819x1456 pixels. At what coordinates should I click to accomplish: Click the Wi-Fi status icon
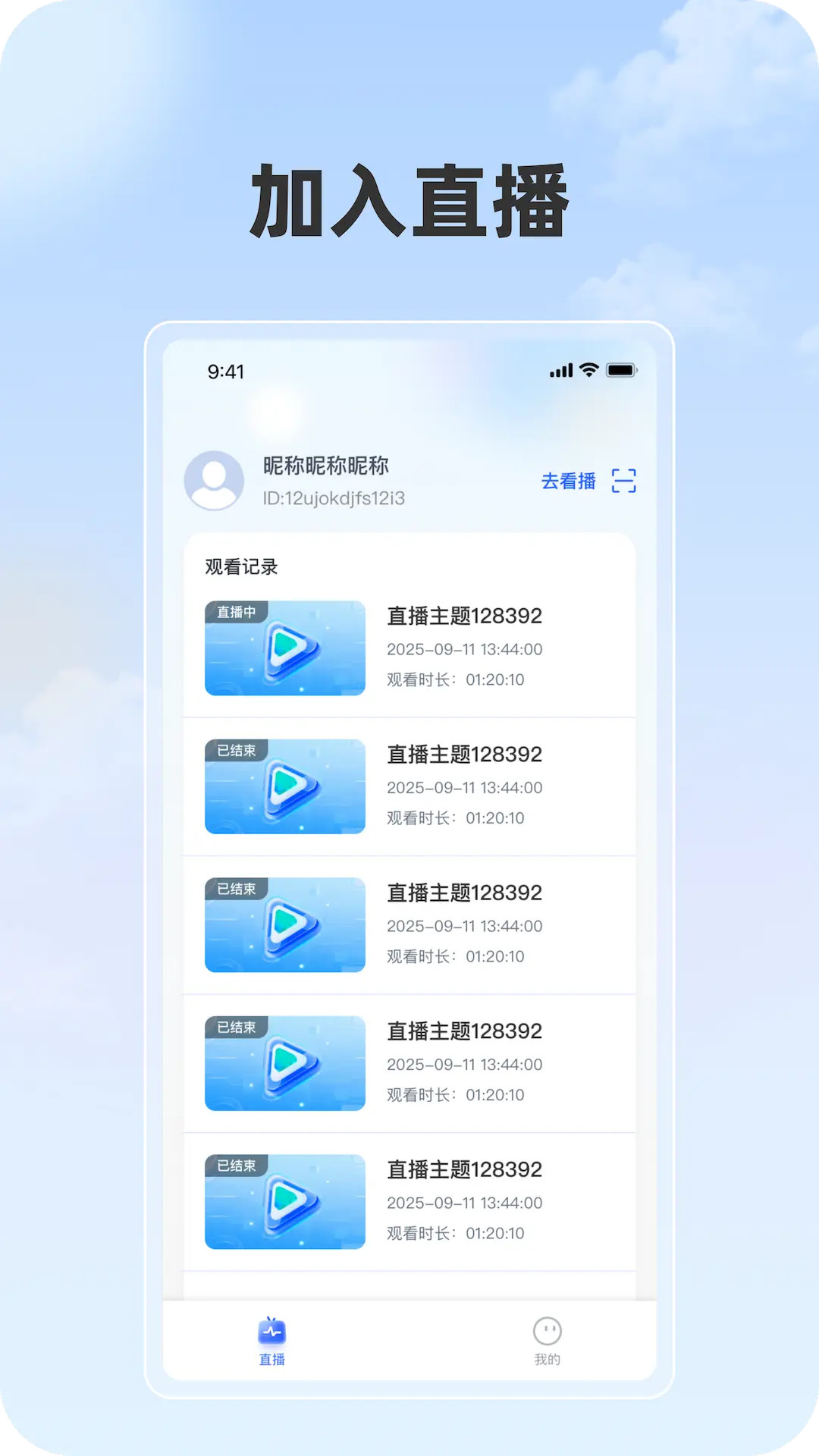[x=588, y=369]
